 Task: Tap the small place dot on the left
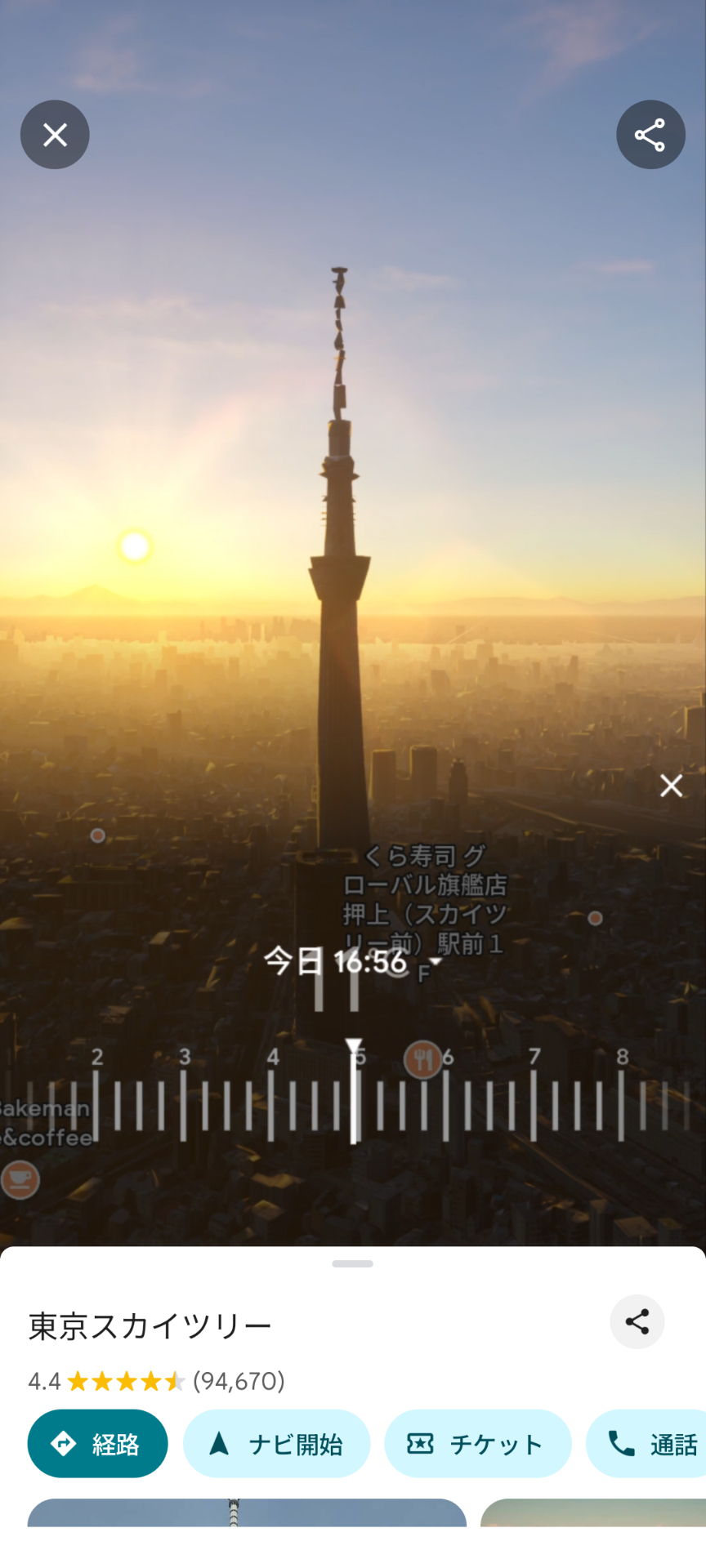click(97, 835)
